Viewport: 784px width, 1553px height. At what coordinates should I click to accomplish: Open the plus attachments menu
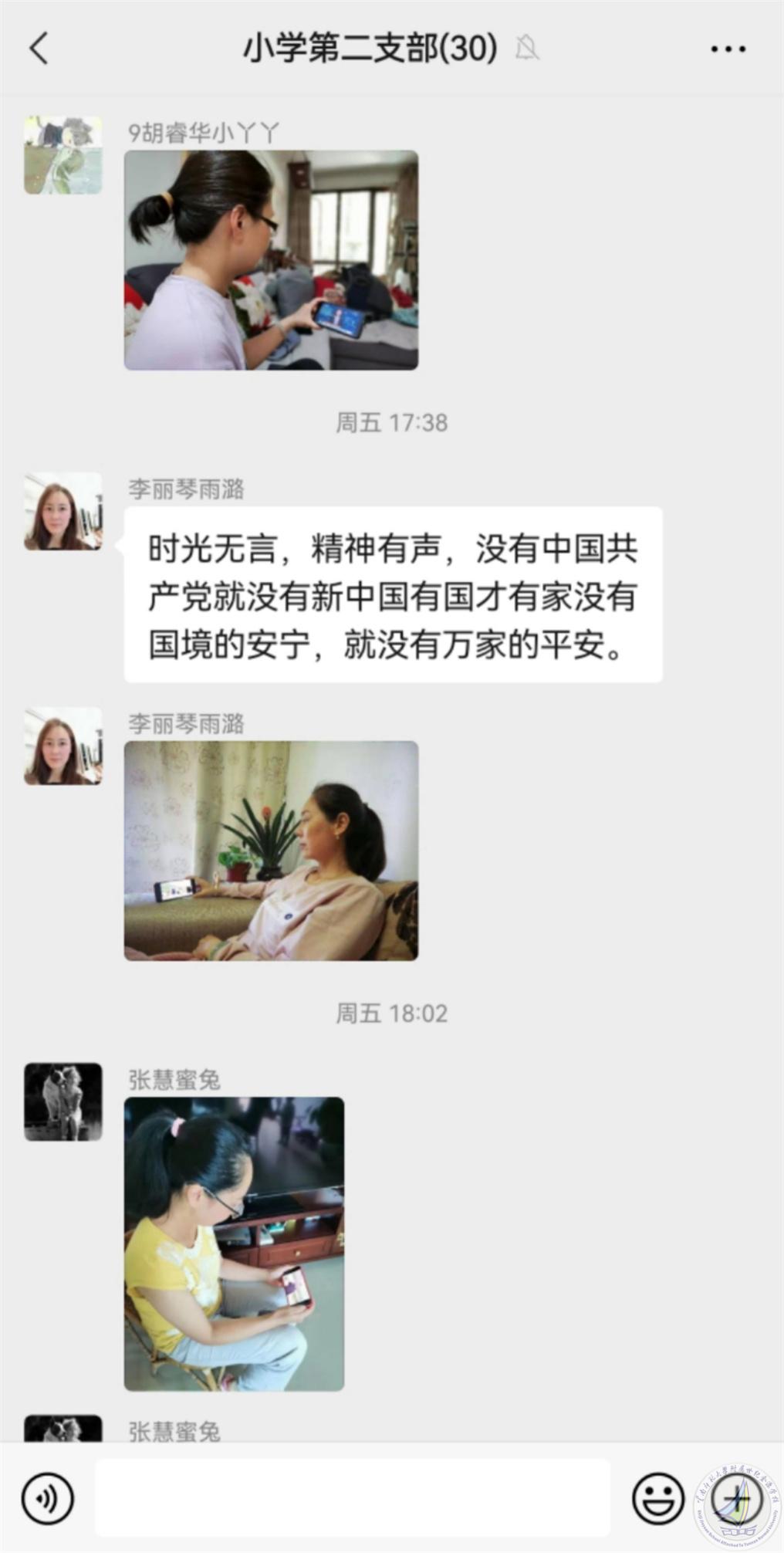pyautogui.click(x=736, y=1498)
